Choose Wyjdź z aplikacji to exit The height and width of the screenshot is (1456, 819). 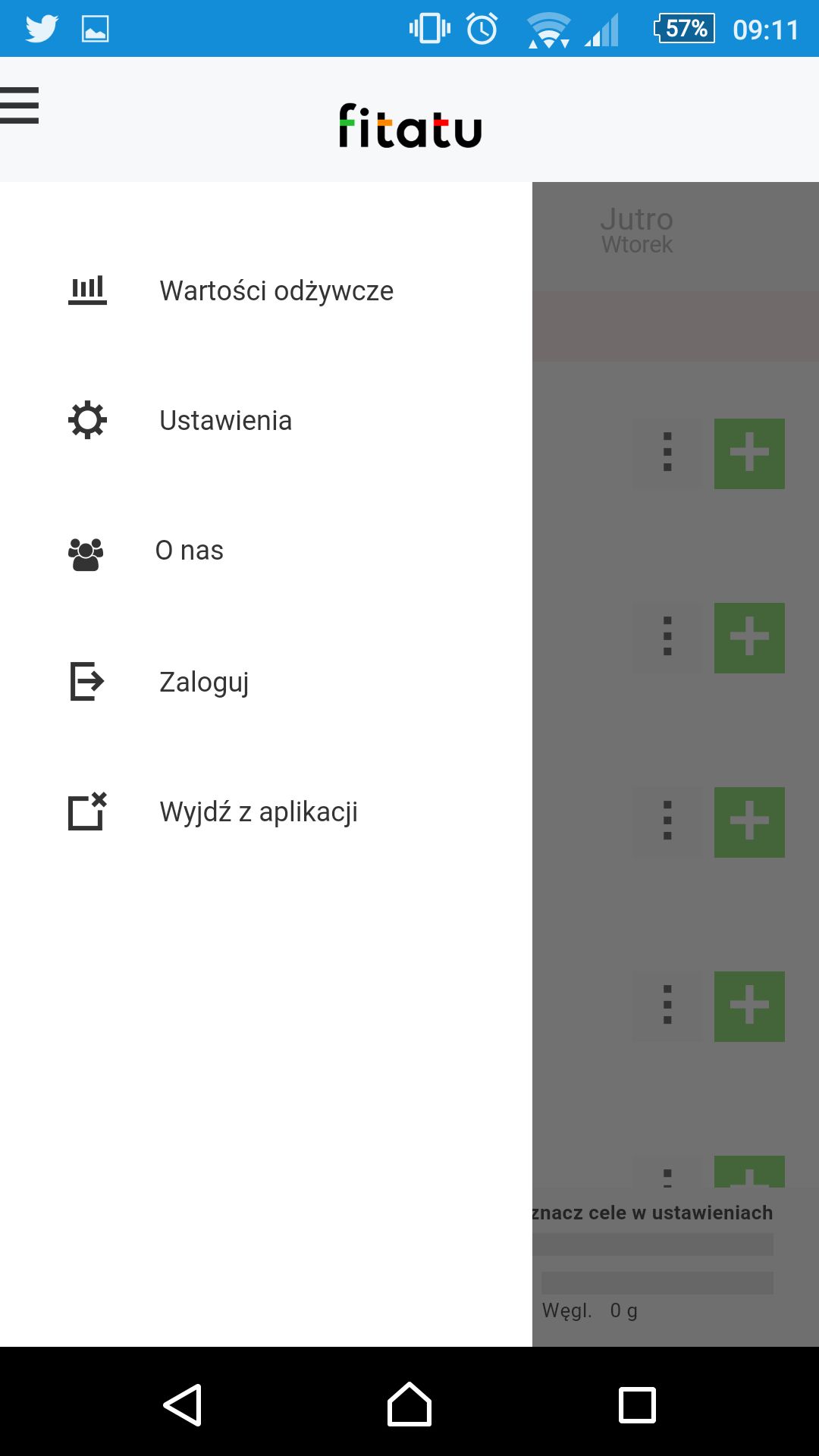(x=266, y=811)
